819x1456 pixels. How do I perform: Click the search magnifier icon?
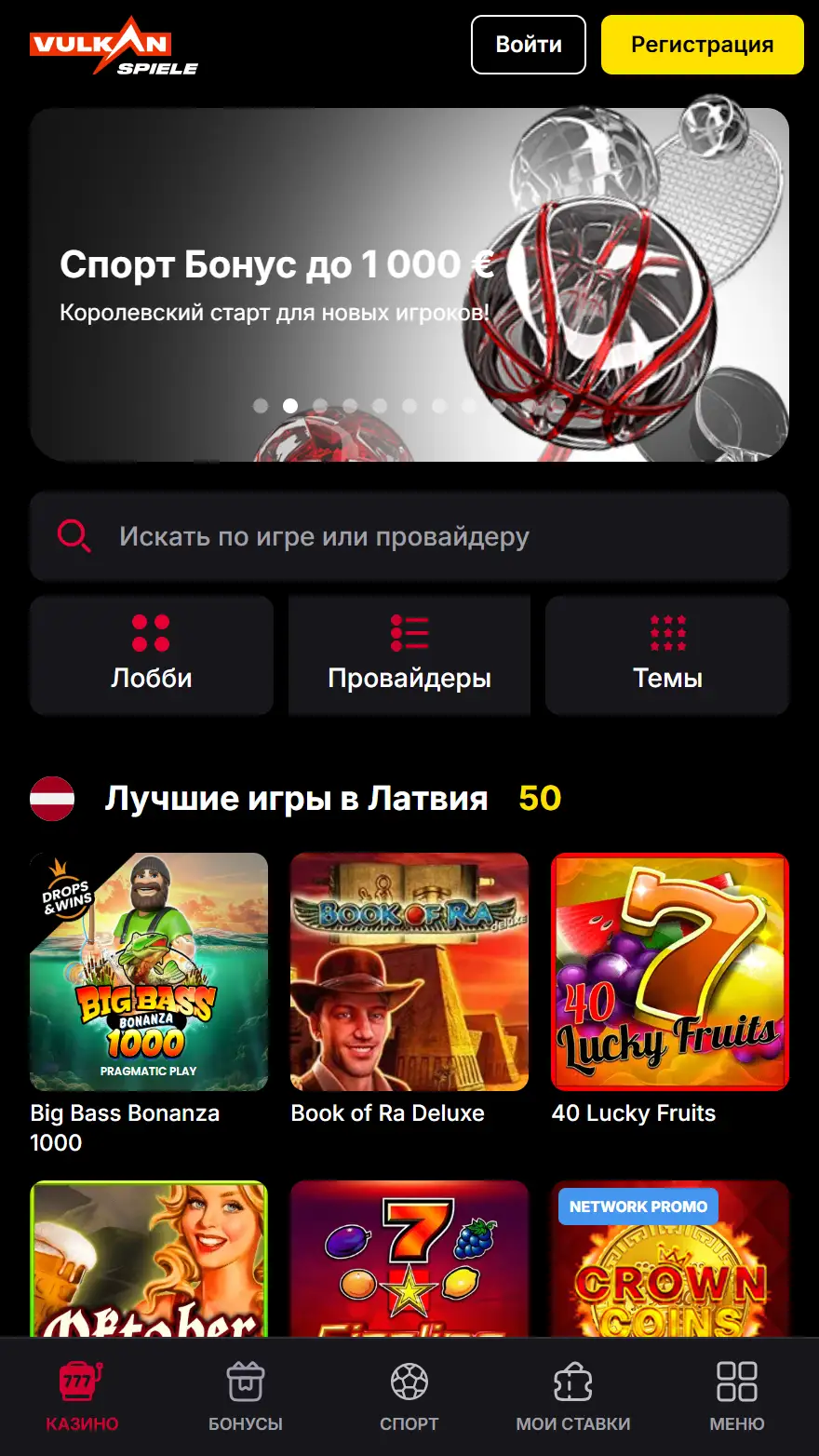coord(74,536)
